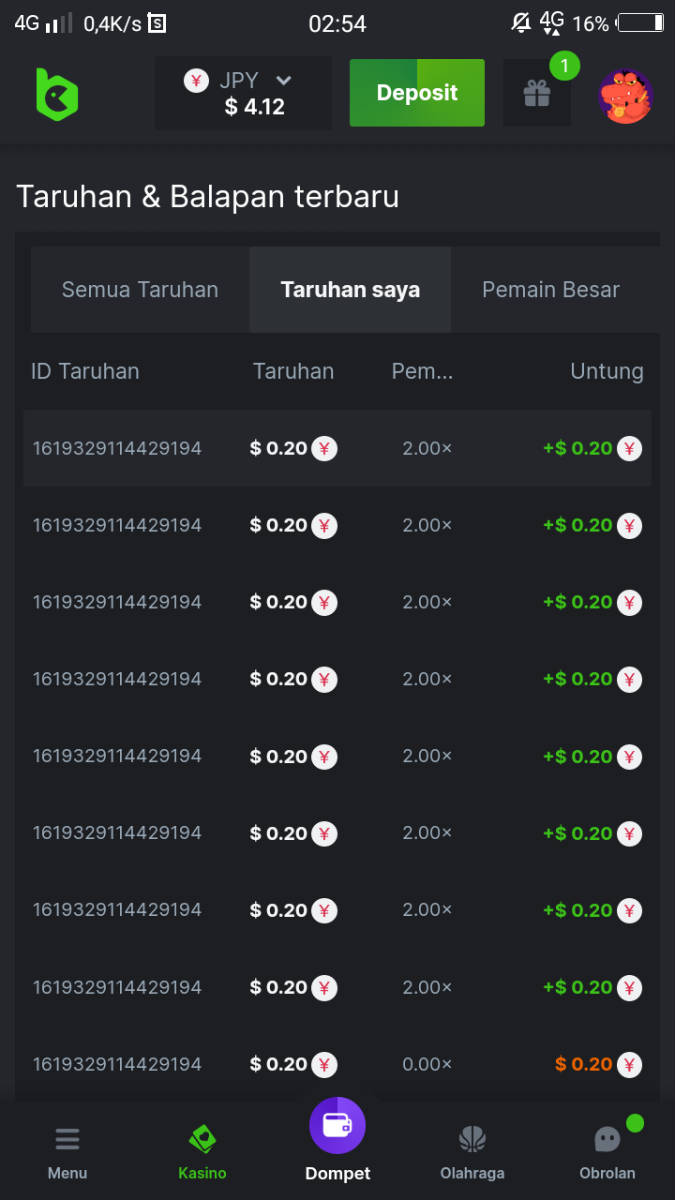Tap the green Deposit button
This screenshot has width=675, height=1200.
pyautogui.click(x=417, y=93)
